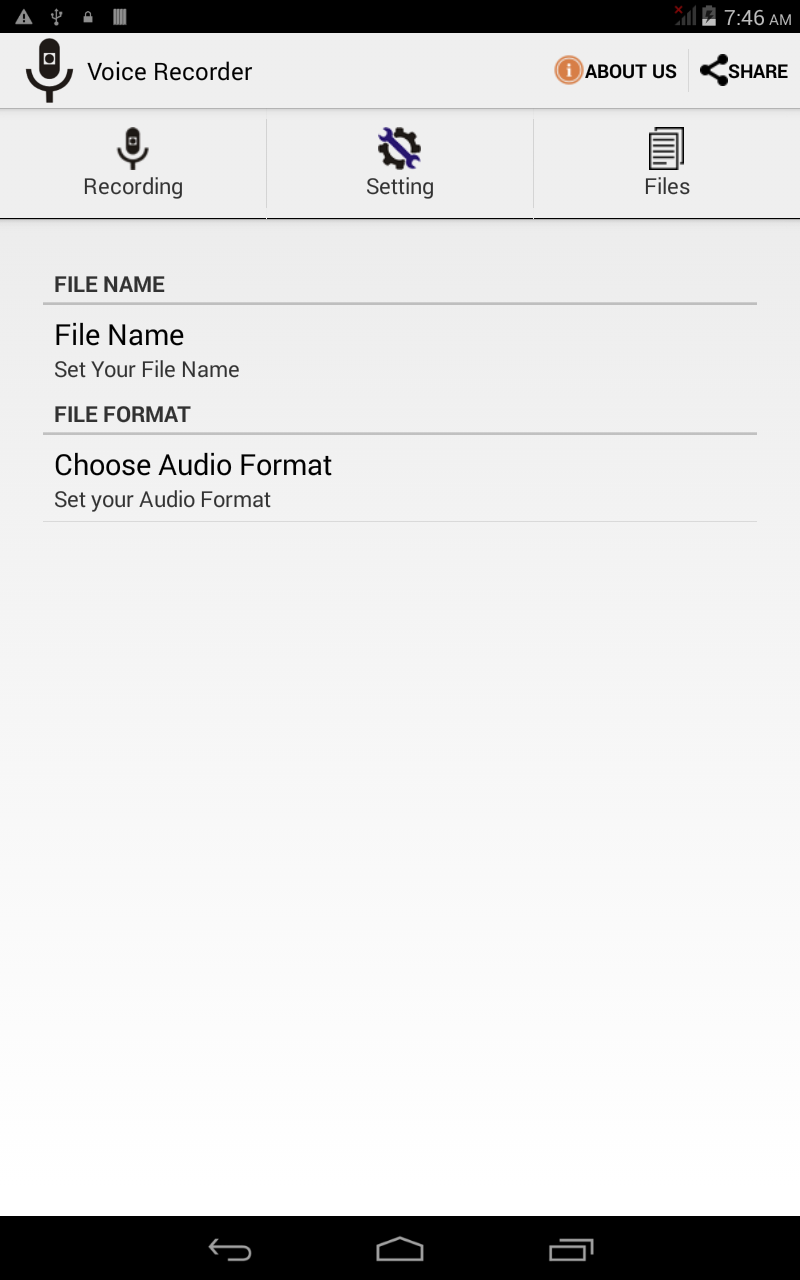The image size is (800, 1280).
Task: Click the SHARE text button
Action: click(x=758, y=71)
